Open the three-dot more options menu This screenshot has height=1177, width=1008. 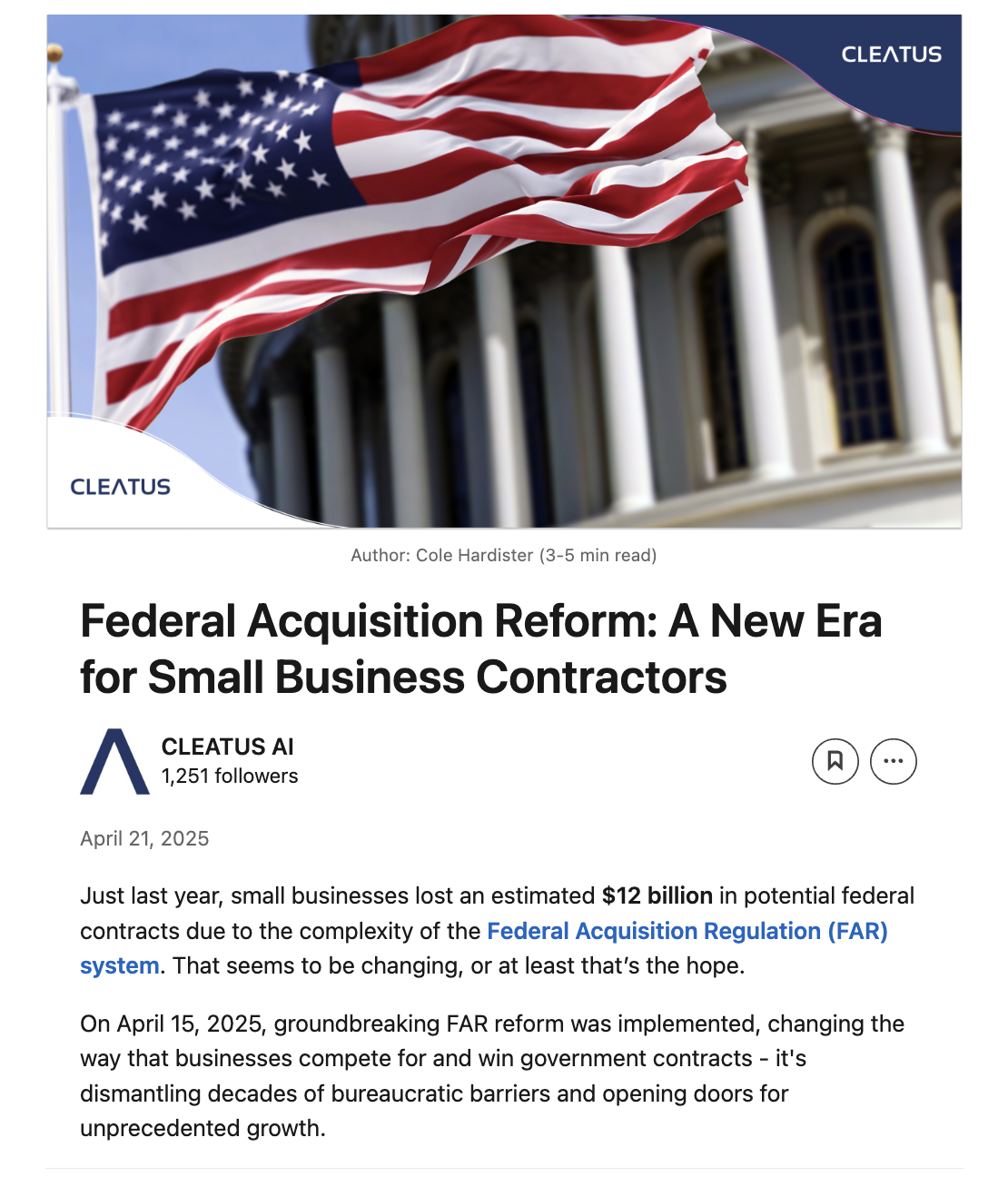coord(894,761)
